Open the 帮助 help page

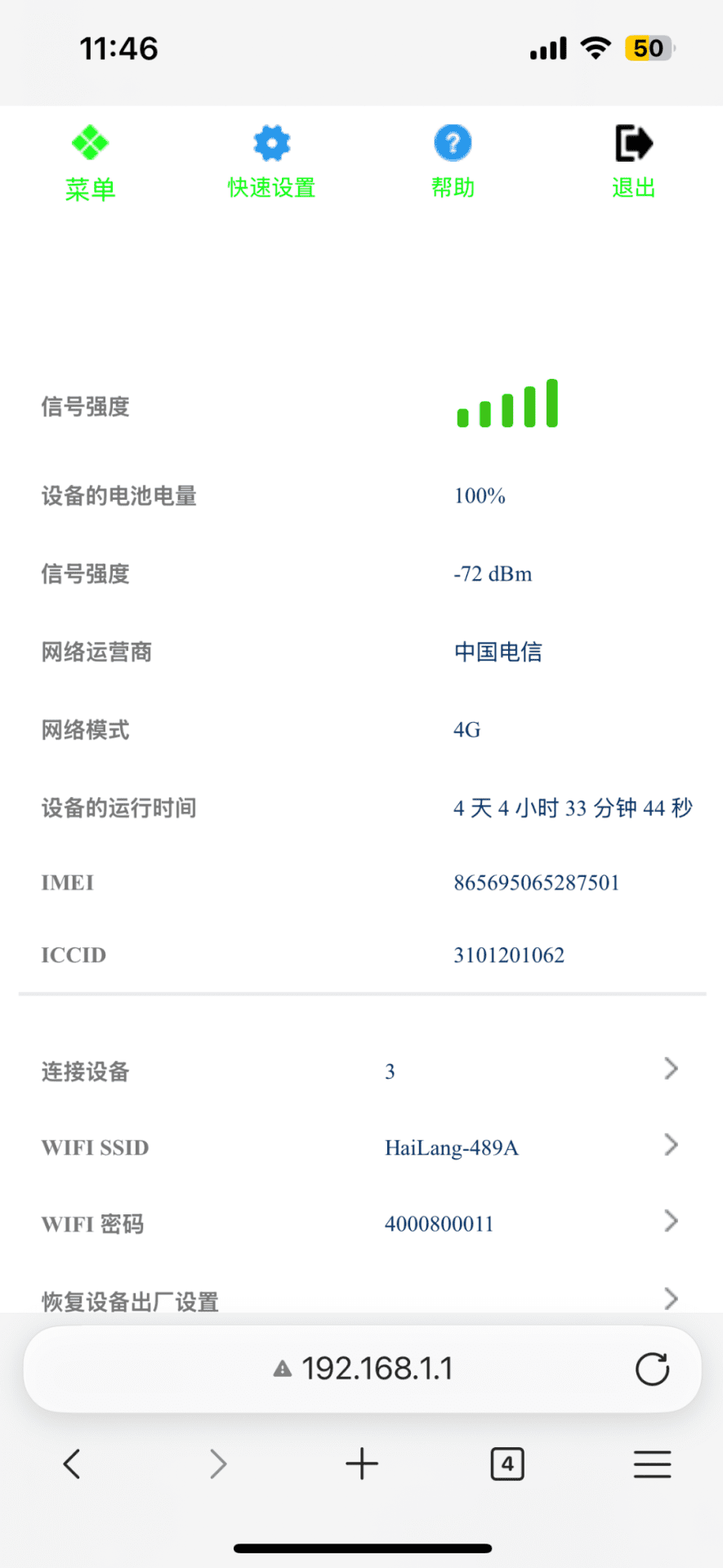(453, 164)
